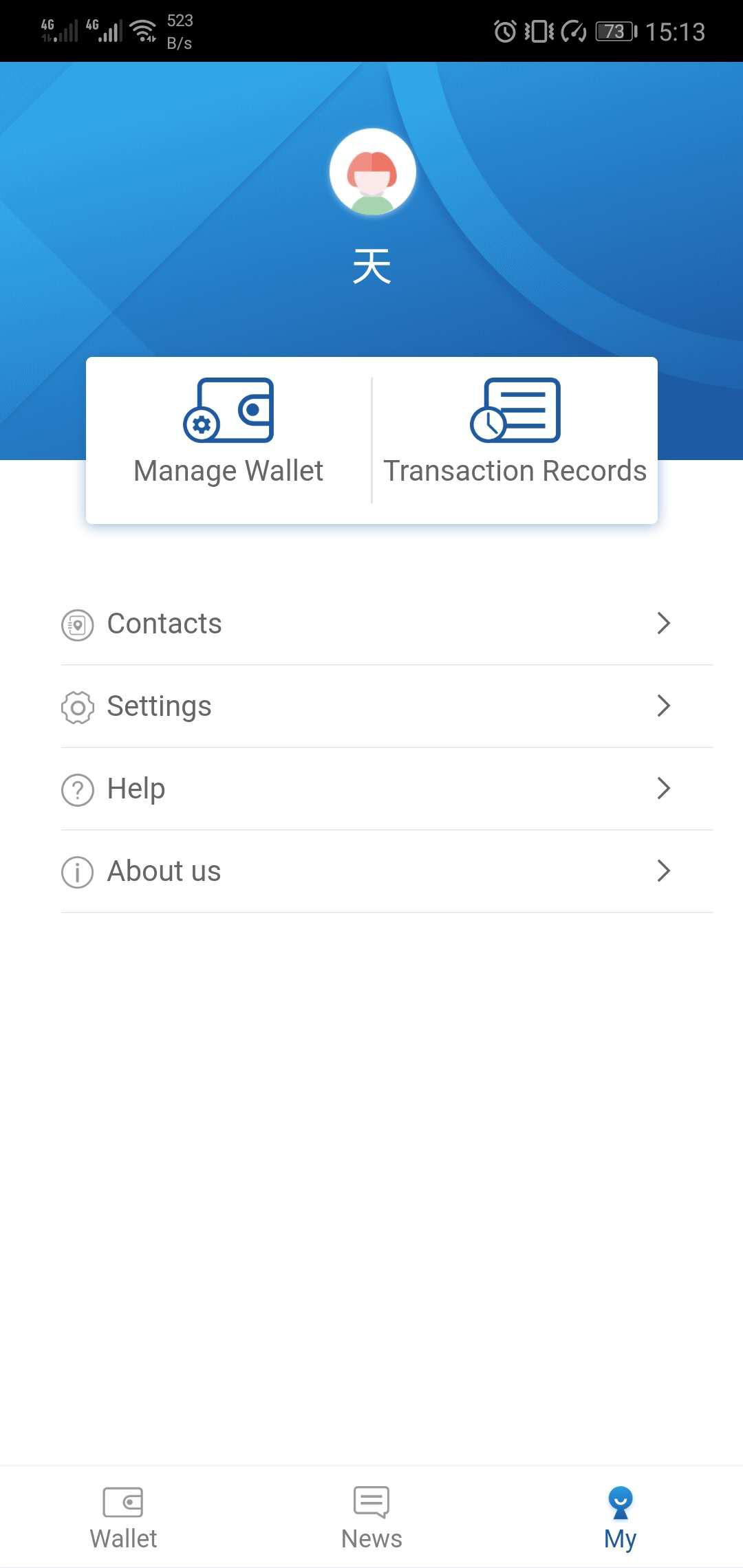The width and height of the screenshot is (743, 1568).
Task: Open the Contacts row
Action: pos(371,624)
